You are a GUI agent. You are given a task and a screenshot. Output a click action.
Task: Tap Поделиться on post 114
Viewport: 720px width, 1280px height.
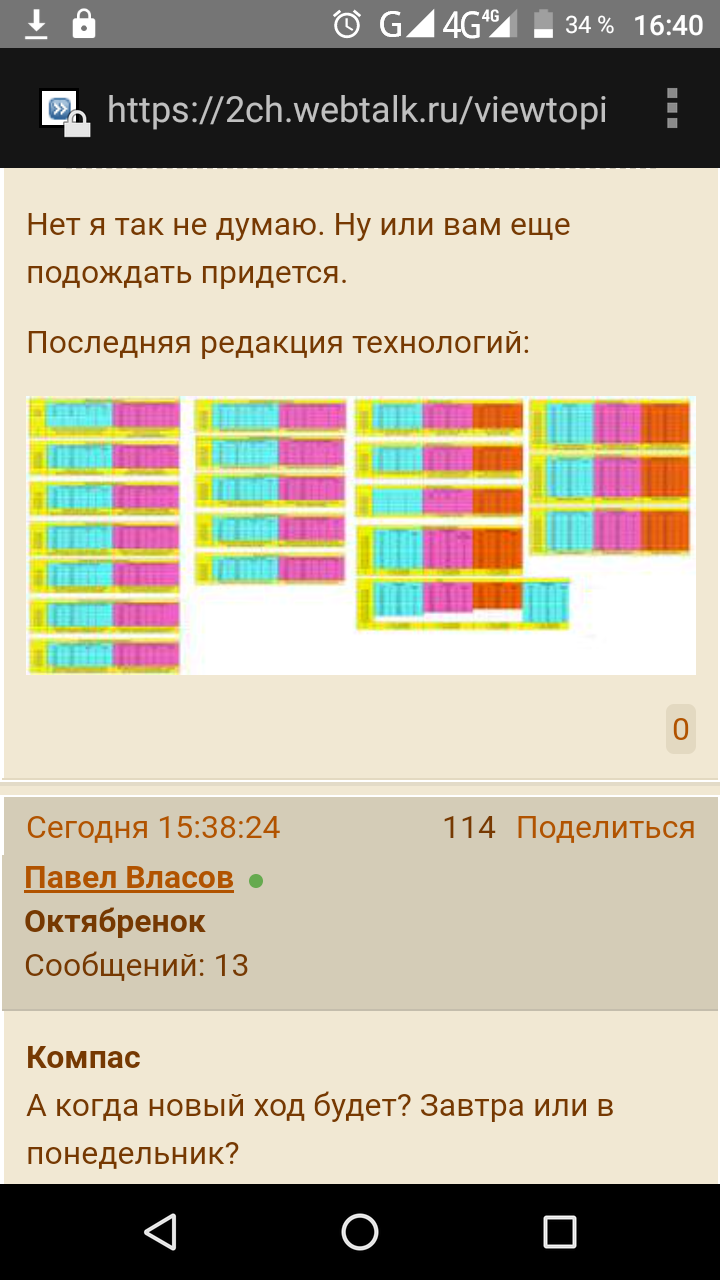605,827
